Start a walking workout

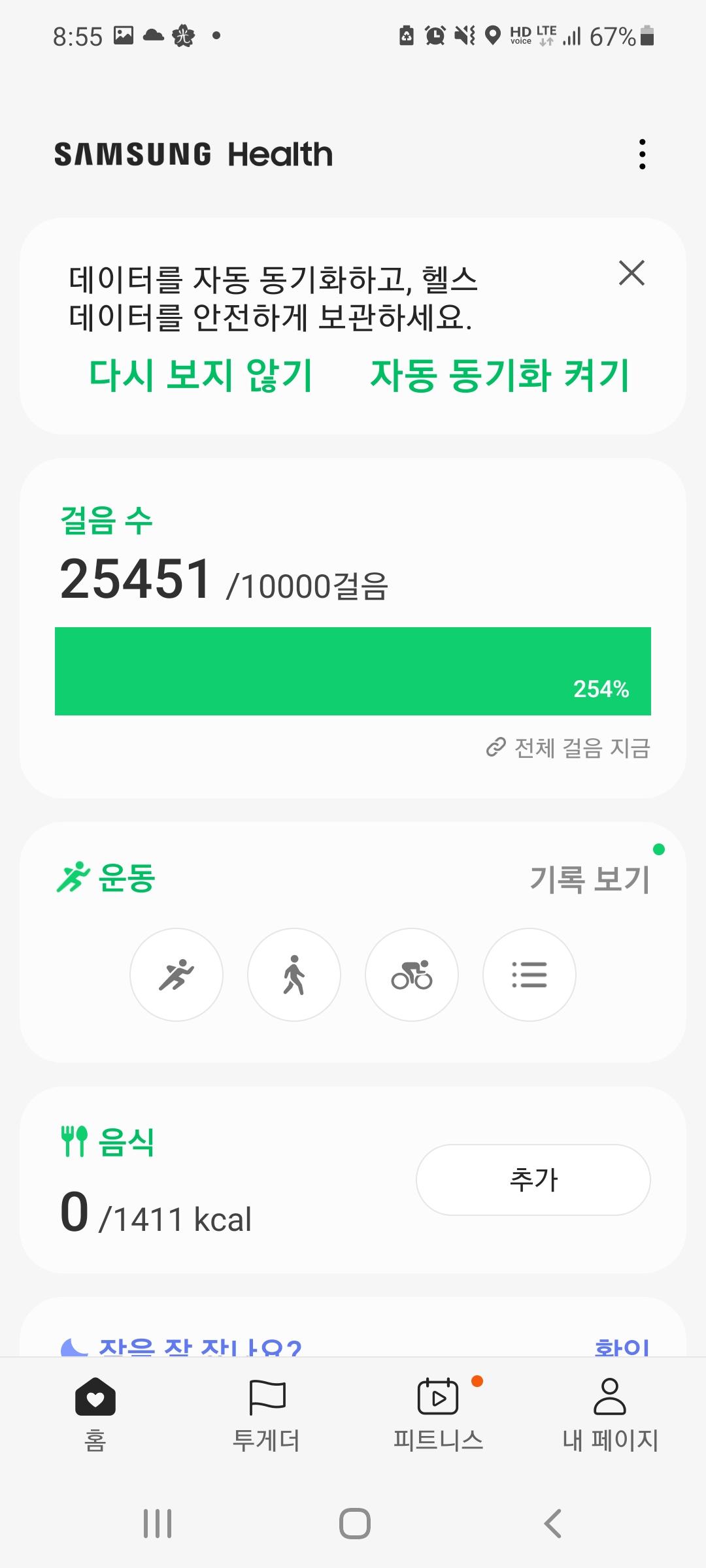[294, 975]
